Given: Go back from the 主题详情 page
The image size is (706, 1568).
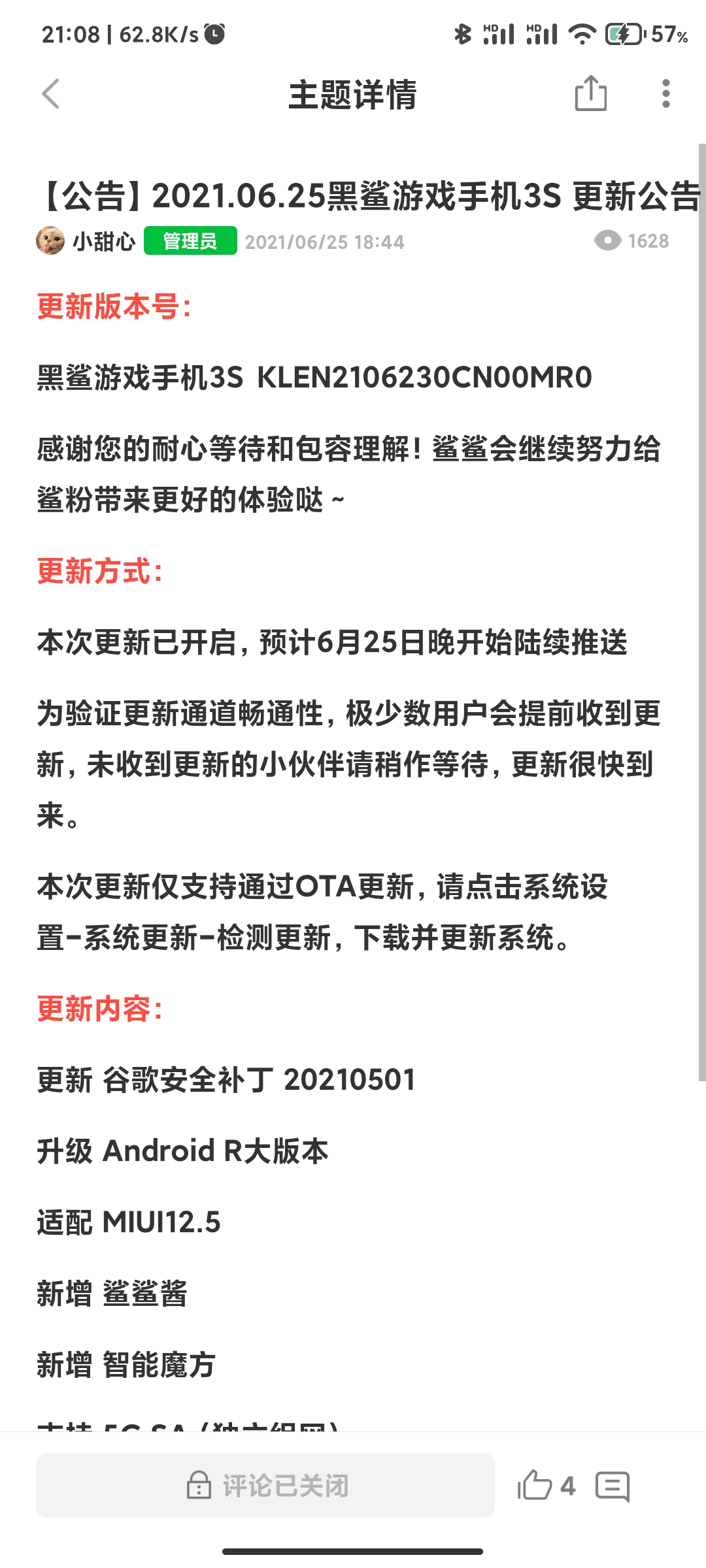Looking at the screenshot, I should (x=51, y=94).
